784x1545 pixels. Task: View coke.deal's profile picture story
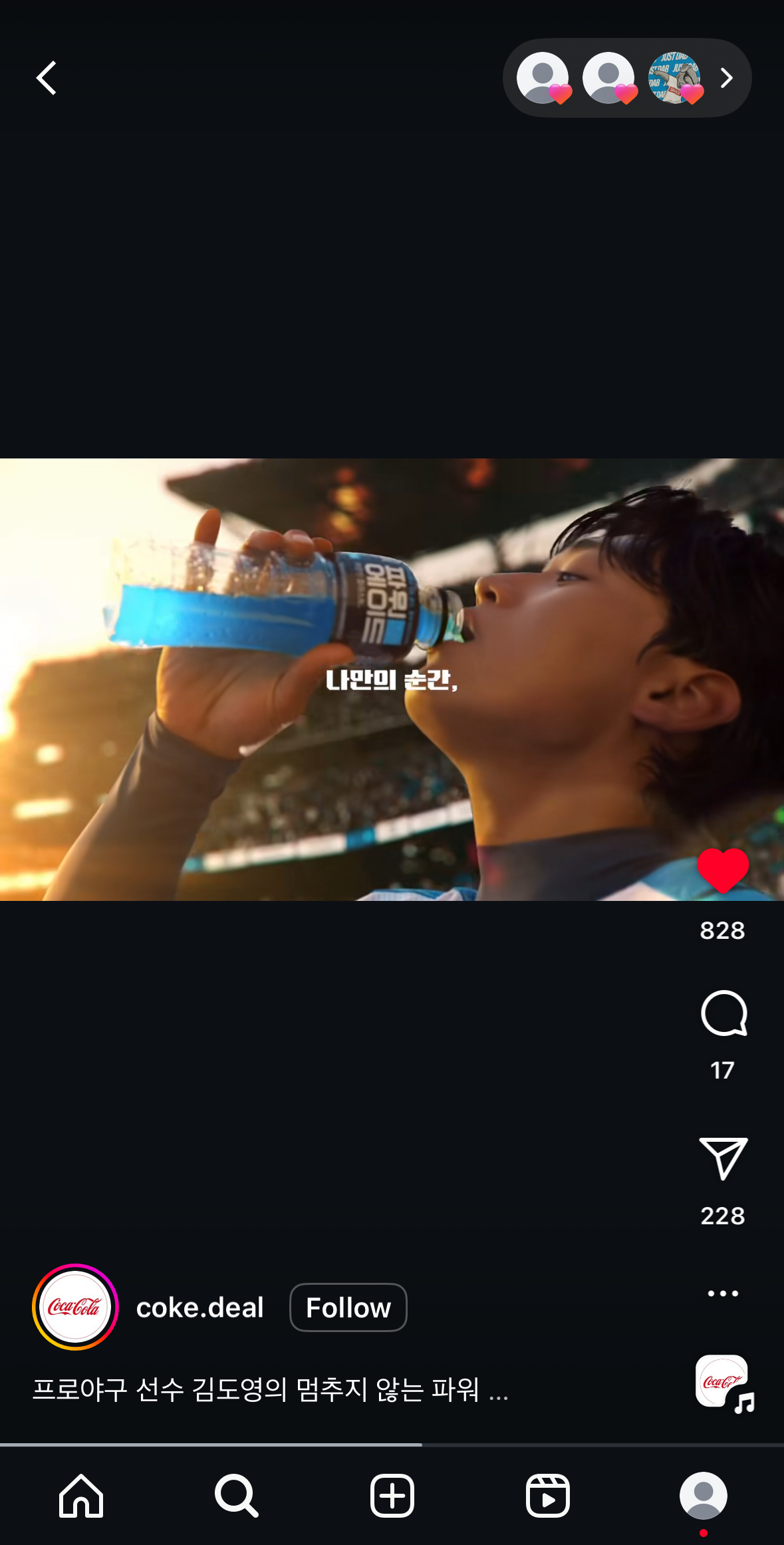(75, 1307)
